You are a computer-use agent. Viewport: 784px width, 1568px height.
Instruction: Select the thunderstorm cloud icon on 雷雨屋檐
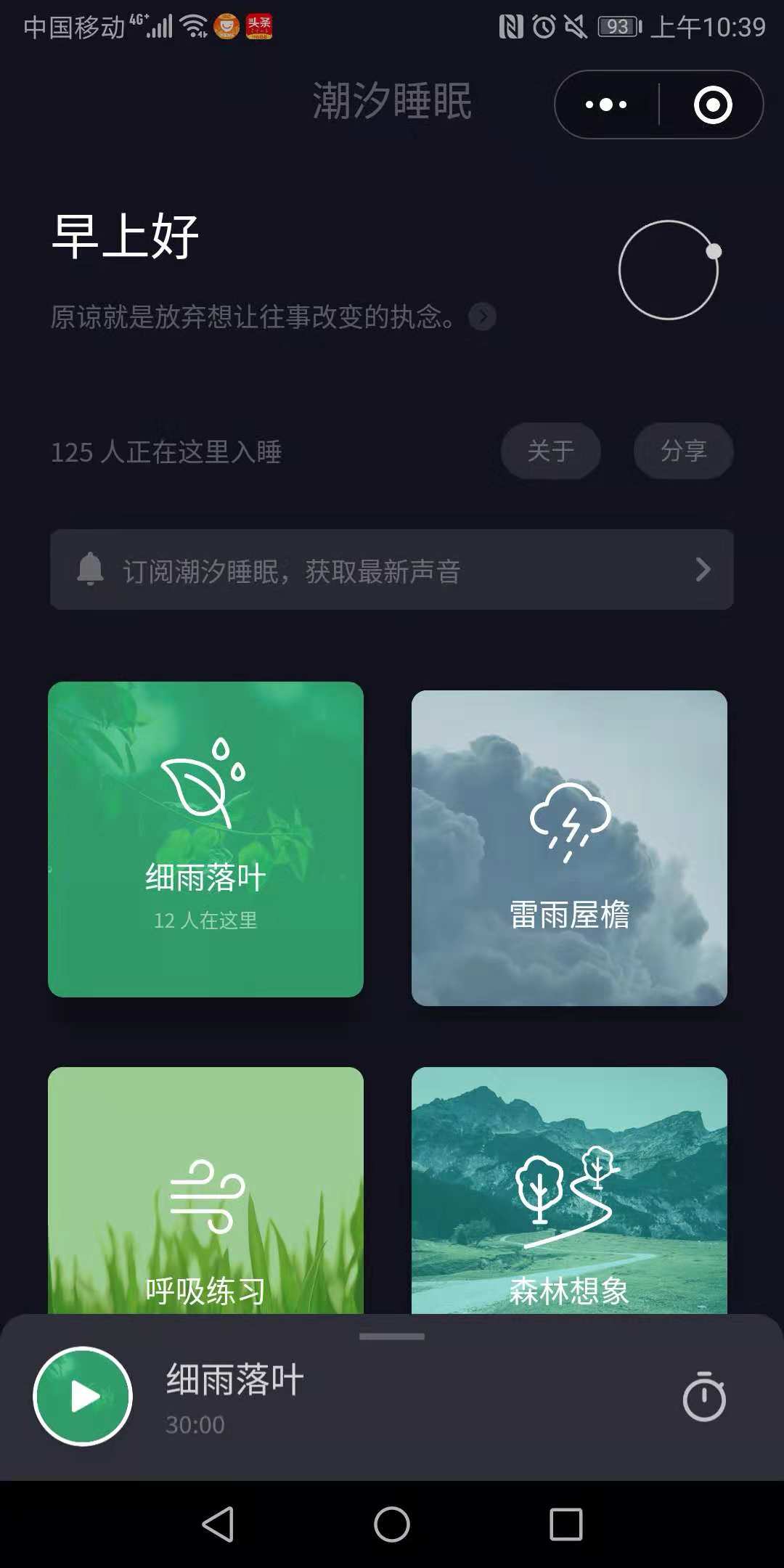pos(570,820)
